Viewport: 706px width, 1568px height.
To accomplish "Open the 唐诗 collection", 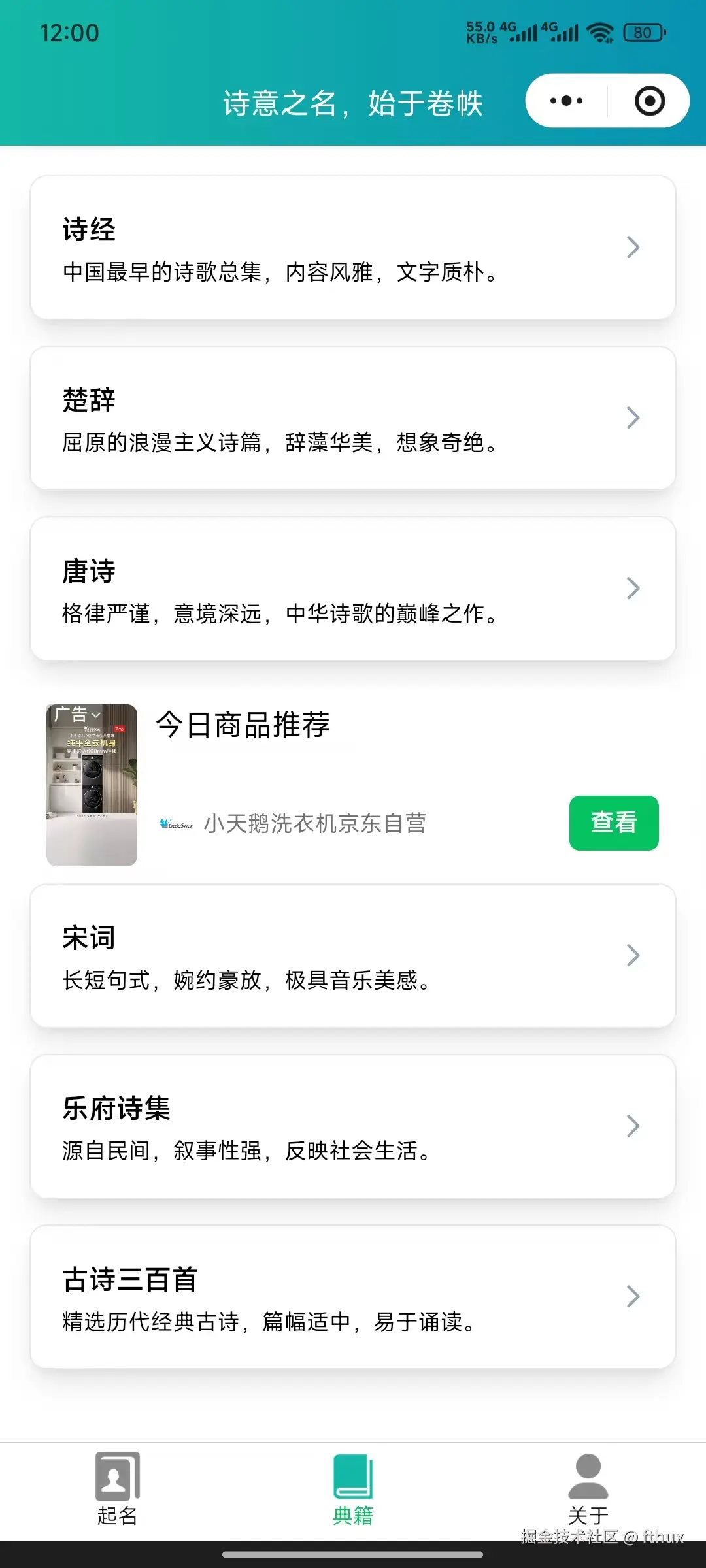I will pos(352,589).
